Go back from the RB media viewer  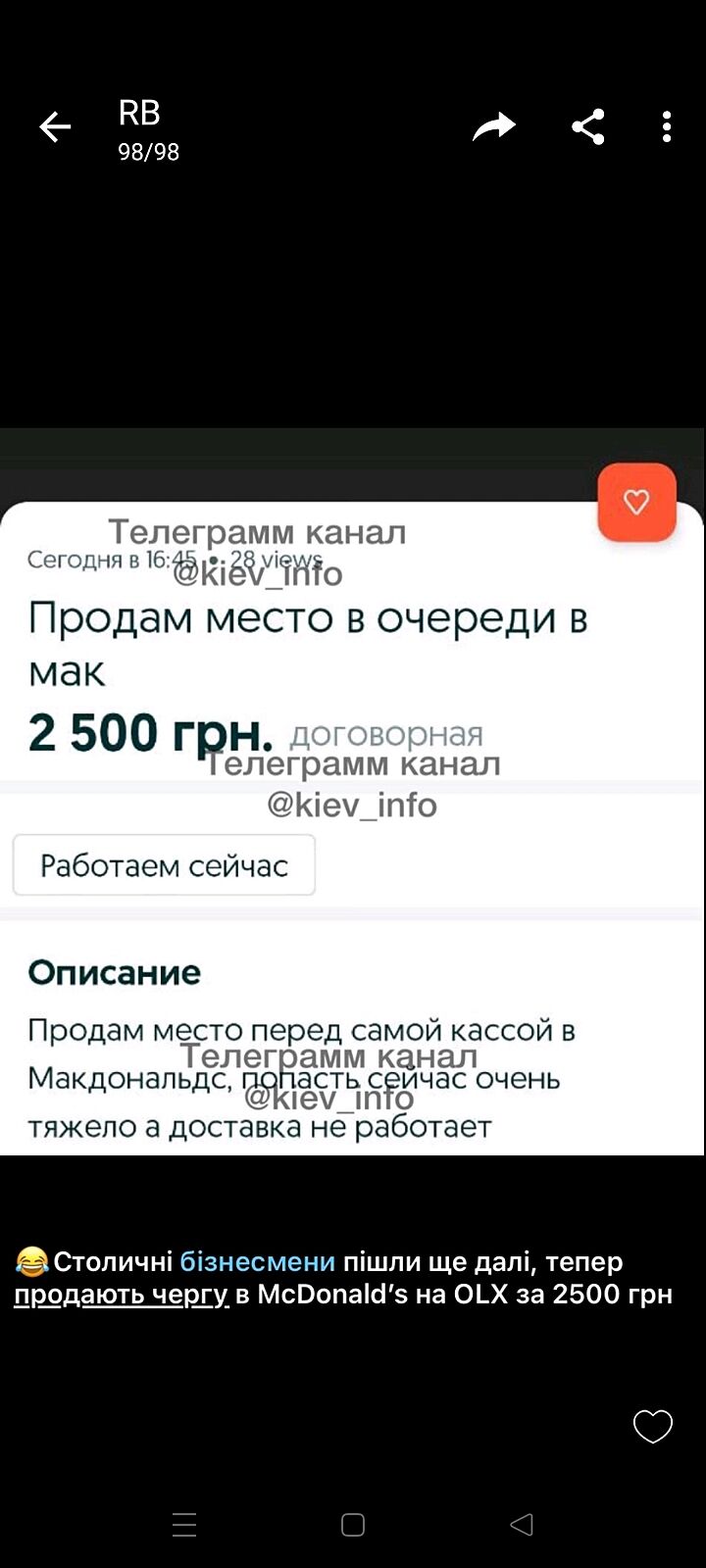[55, 127]
